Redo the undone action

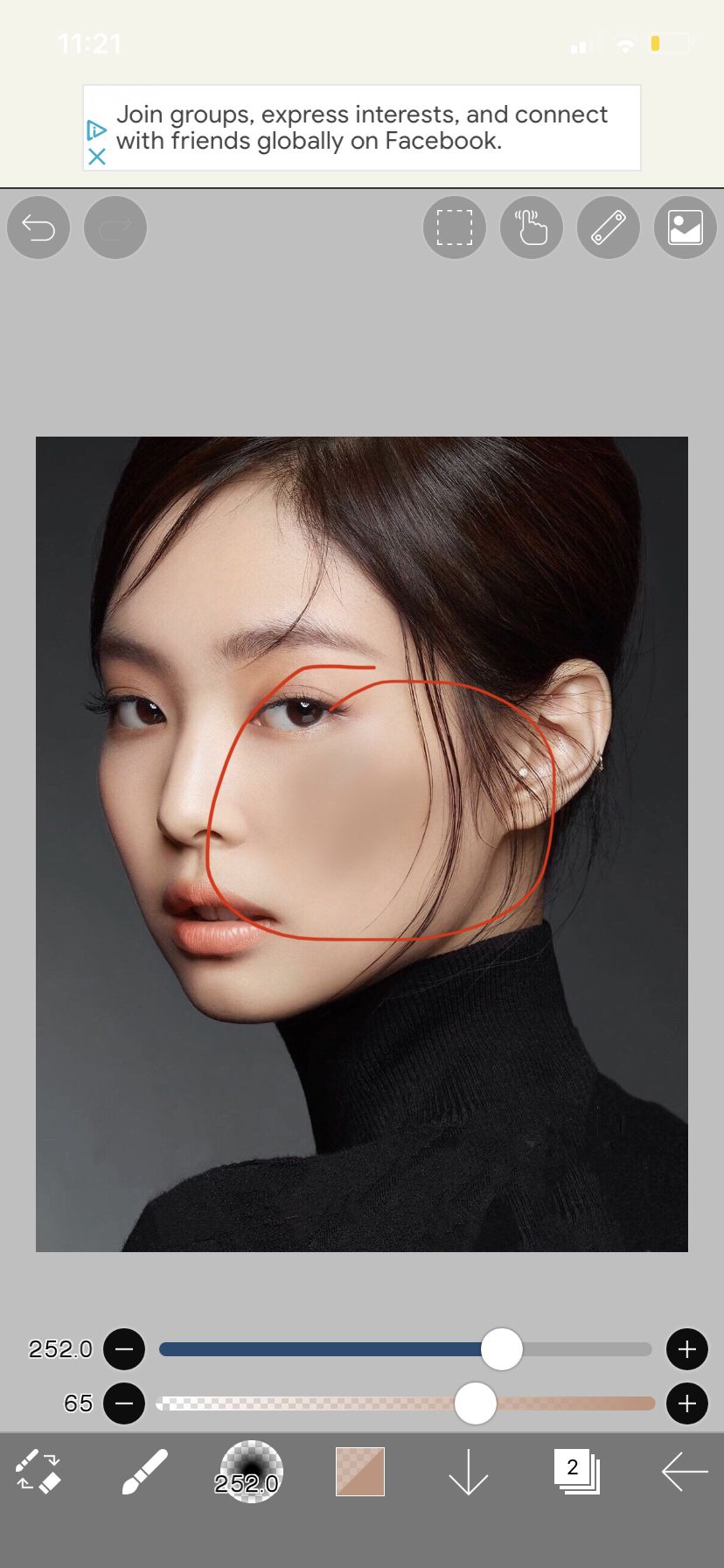coord(115,228)
